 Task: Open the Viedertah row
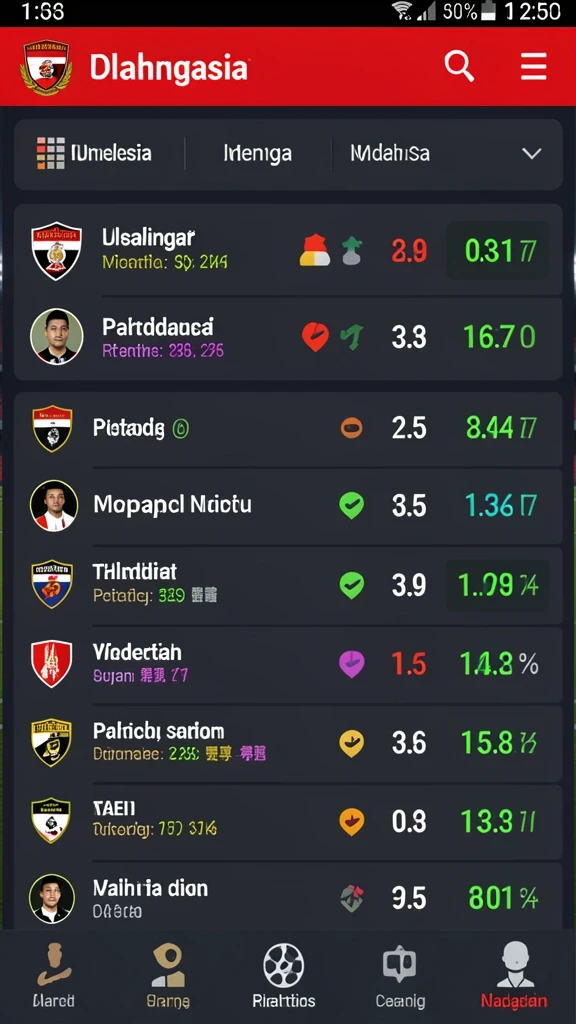(288, 665)
